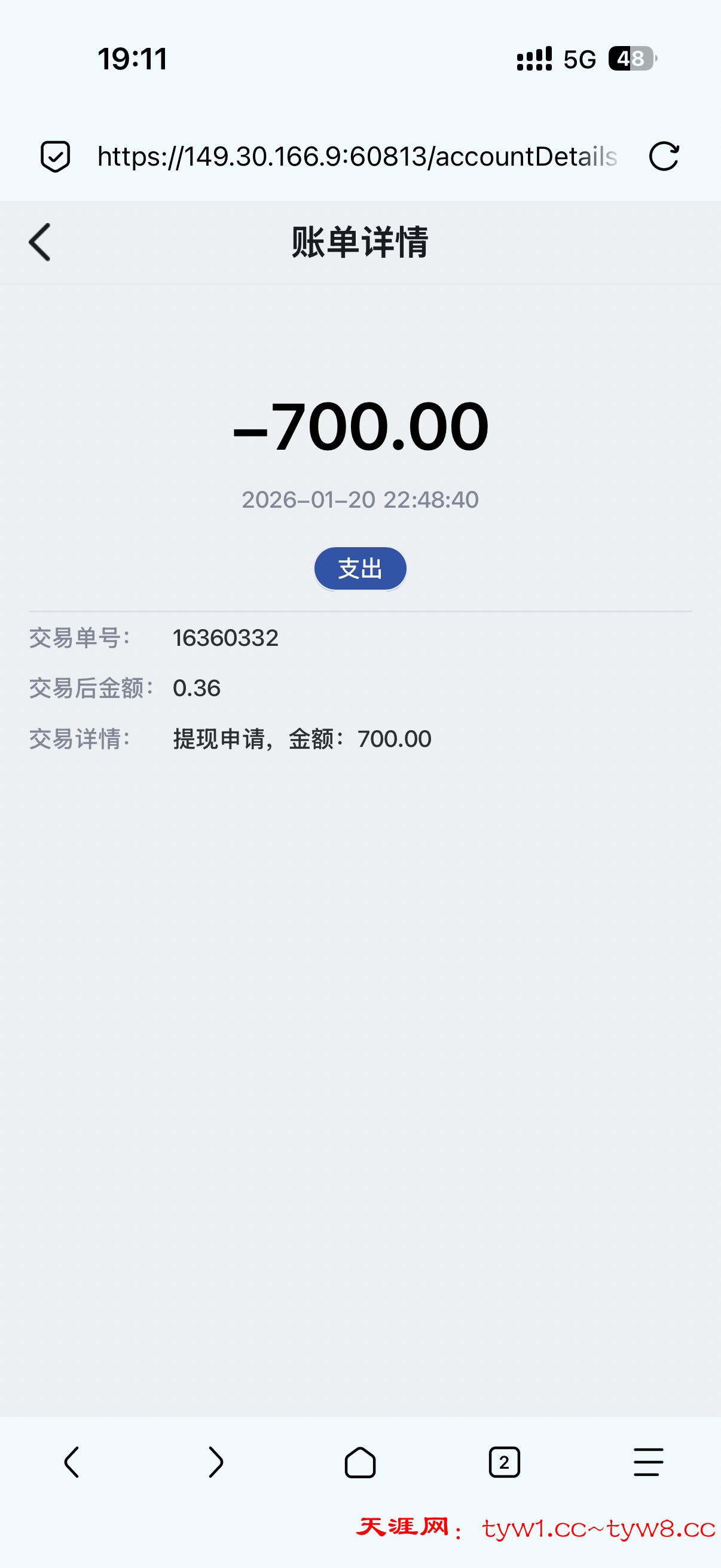
Task: Open the browser home page
Action: click(360, 1462)
